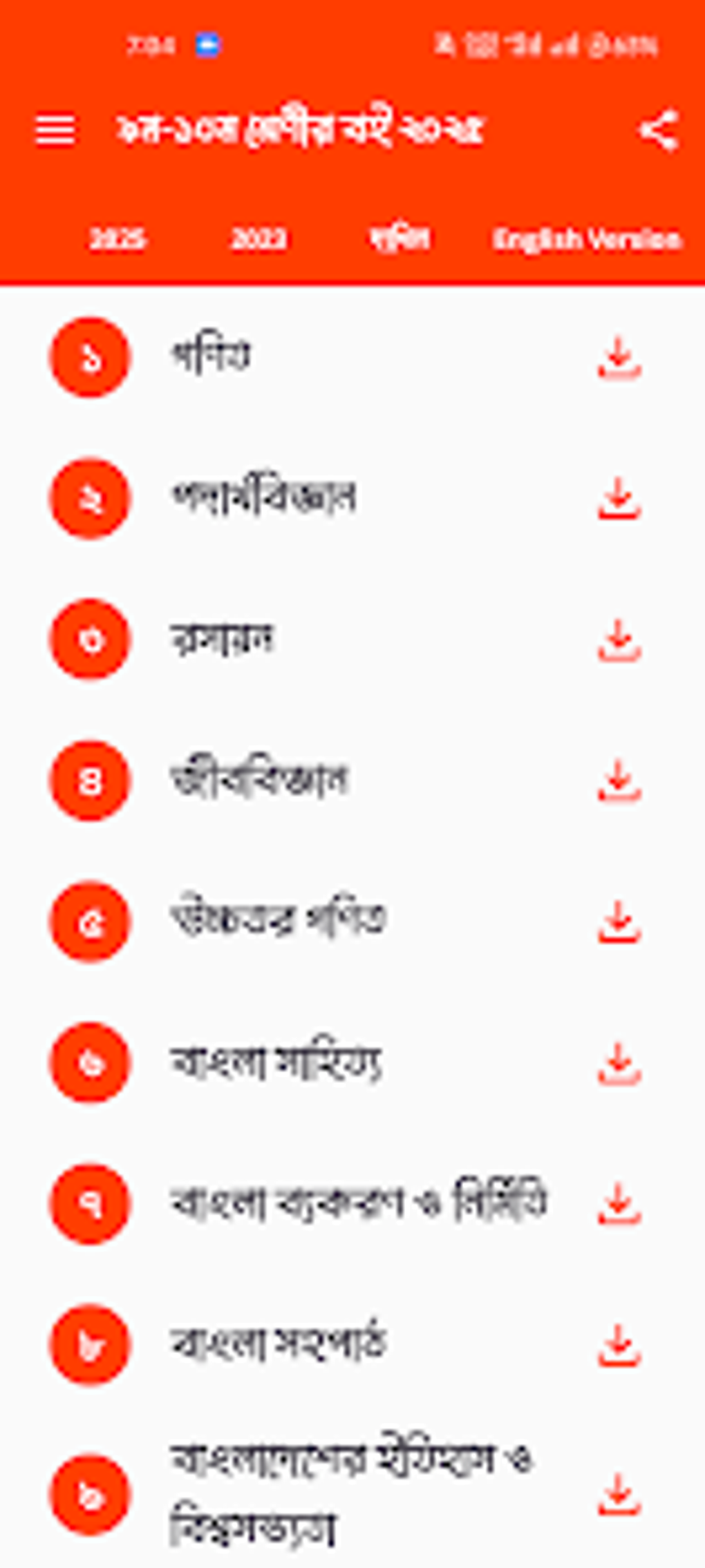The image size is (705, 1568).
Task: Open the রসায়ন book
Action: pos(352,639)
